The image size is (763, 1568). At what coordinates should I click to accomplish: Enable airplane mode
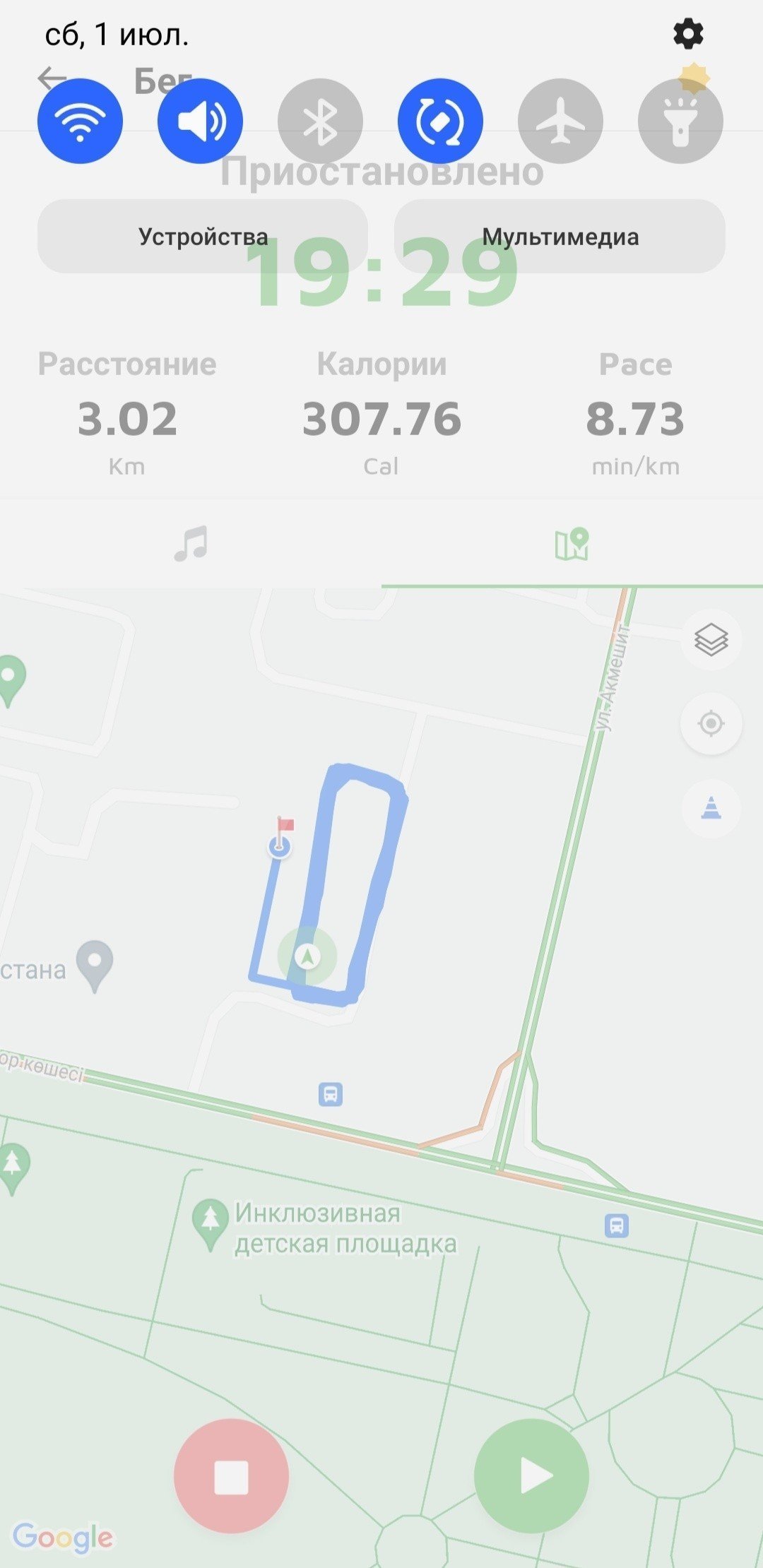560,121
